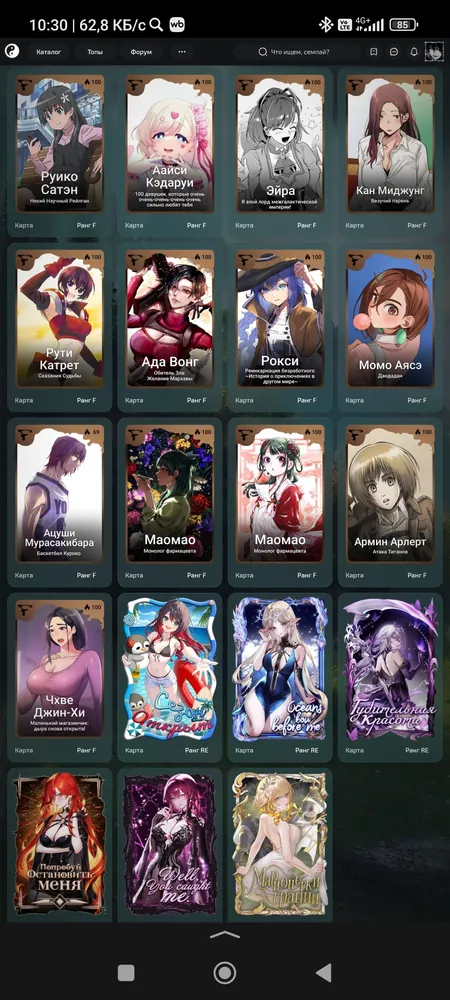The image size is (450, 1000).
Task: Go to the Форум section
Action: [141, 52]
